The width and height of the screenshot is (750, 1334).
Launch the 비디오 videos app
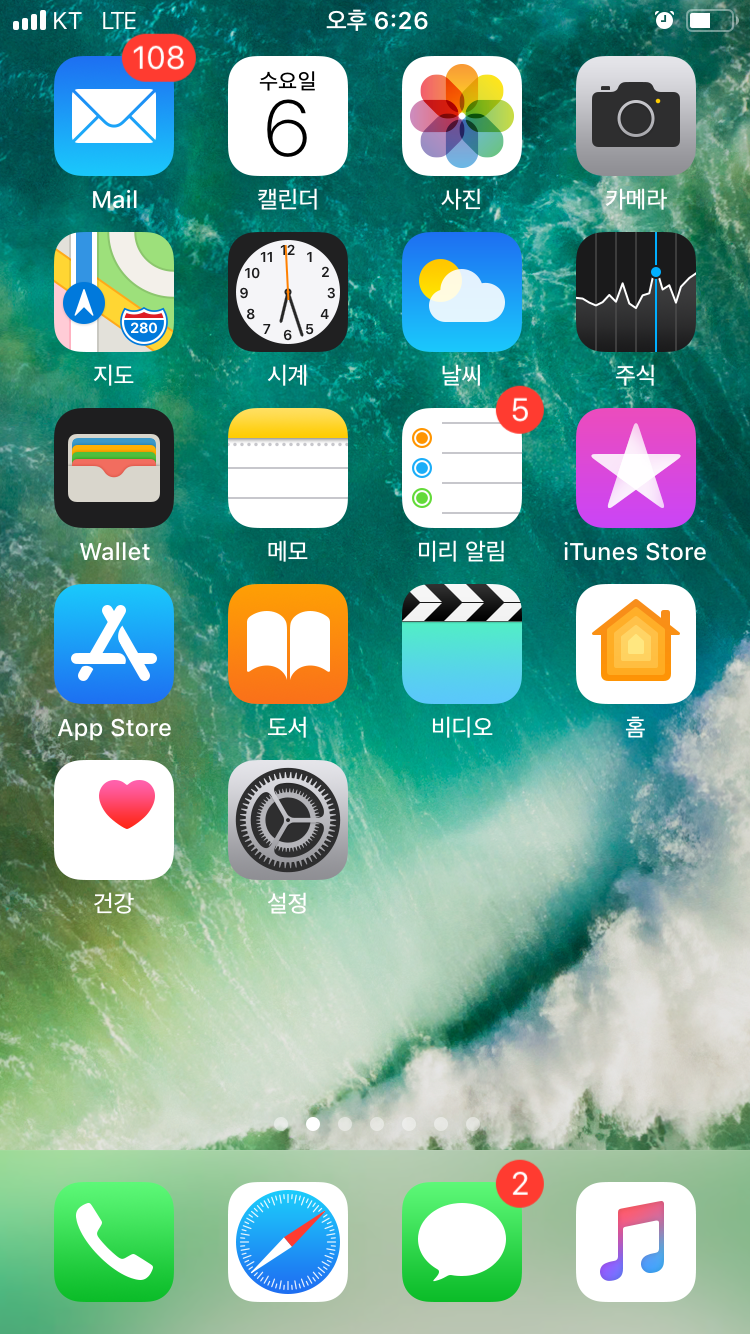[462, 644]
